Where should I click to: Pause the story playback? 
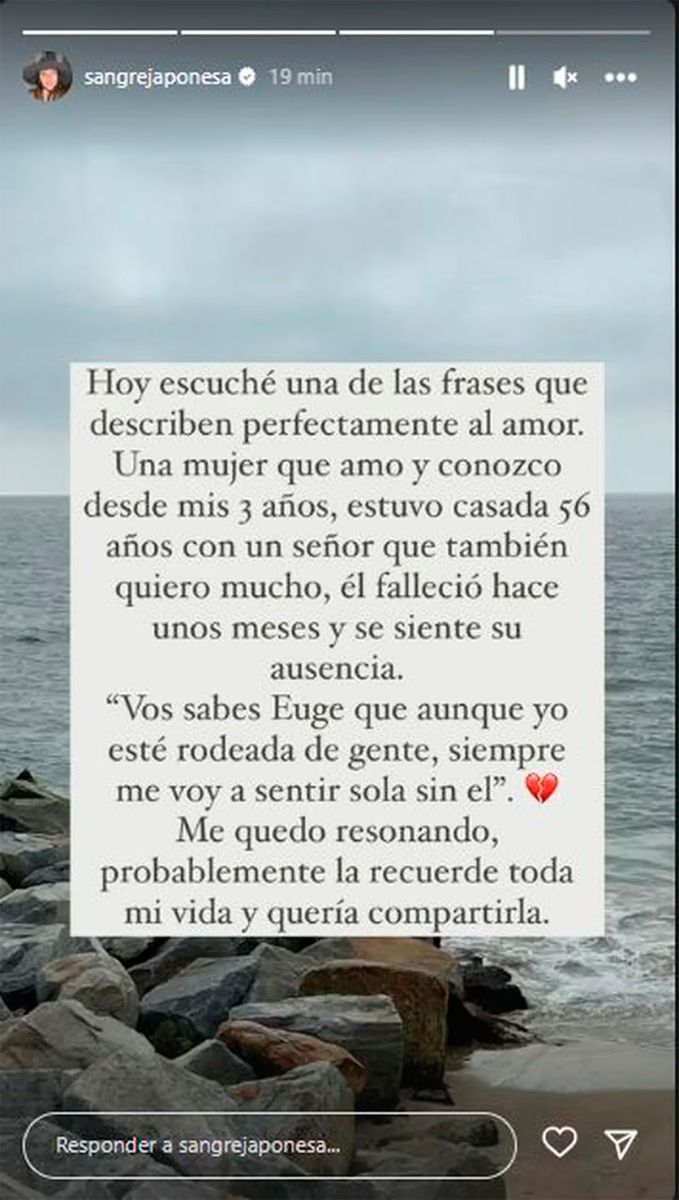516,77
